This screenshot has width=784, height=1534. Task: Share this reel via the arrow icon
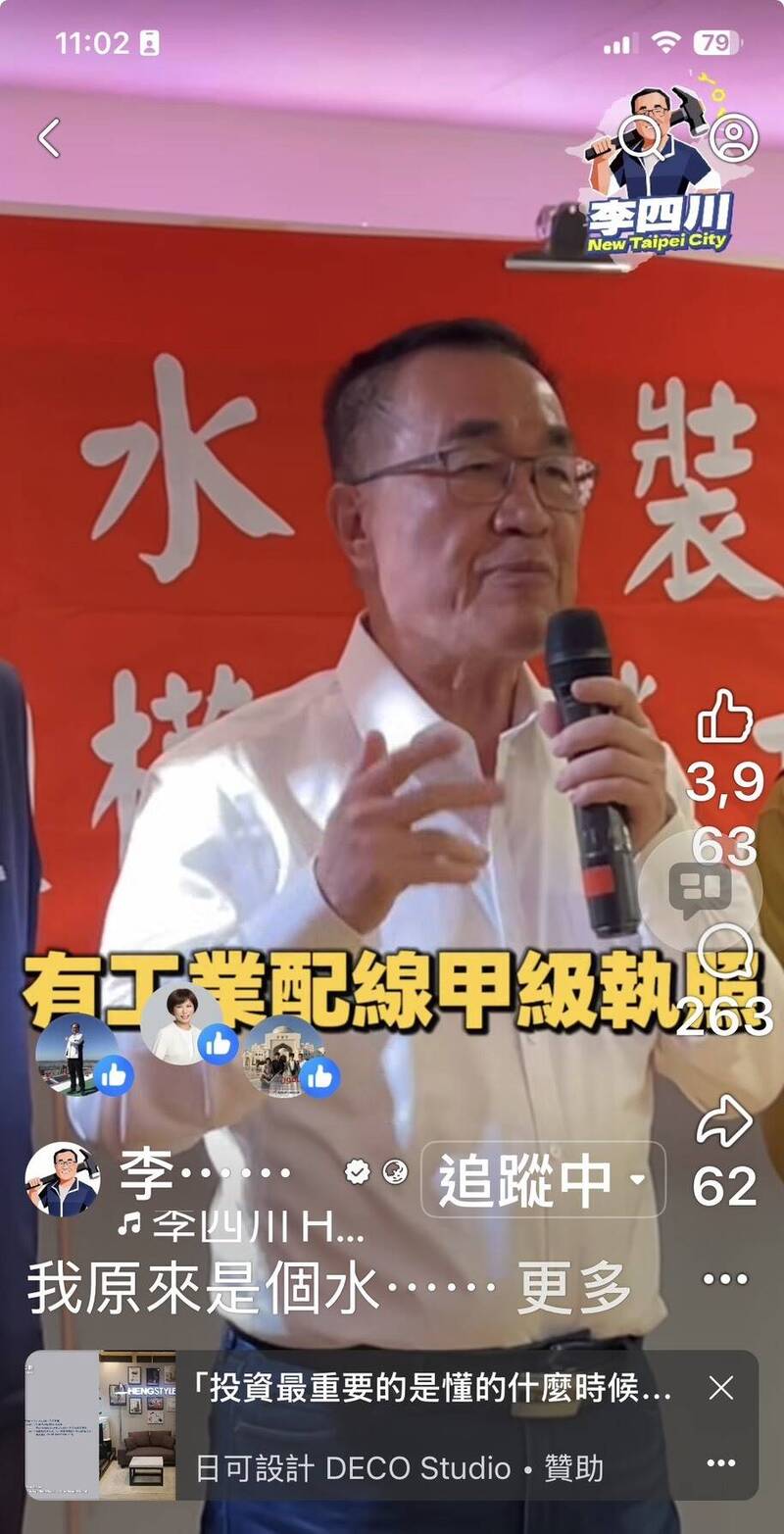tap(724, 1121)
